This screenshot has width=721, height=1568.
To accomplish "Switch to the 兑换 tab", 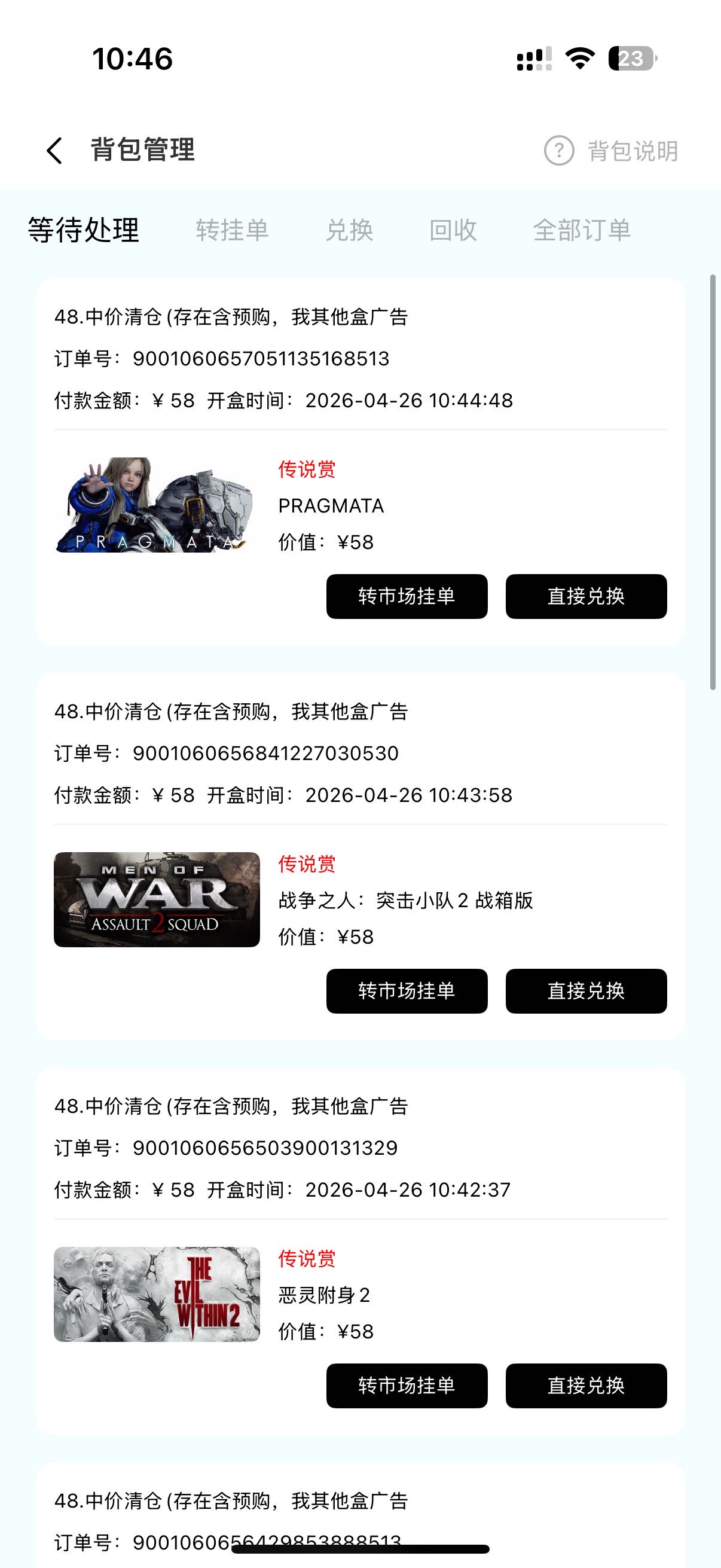I will coord(349,230).
